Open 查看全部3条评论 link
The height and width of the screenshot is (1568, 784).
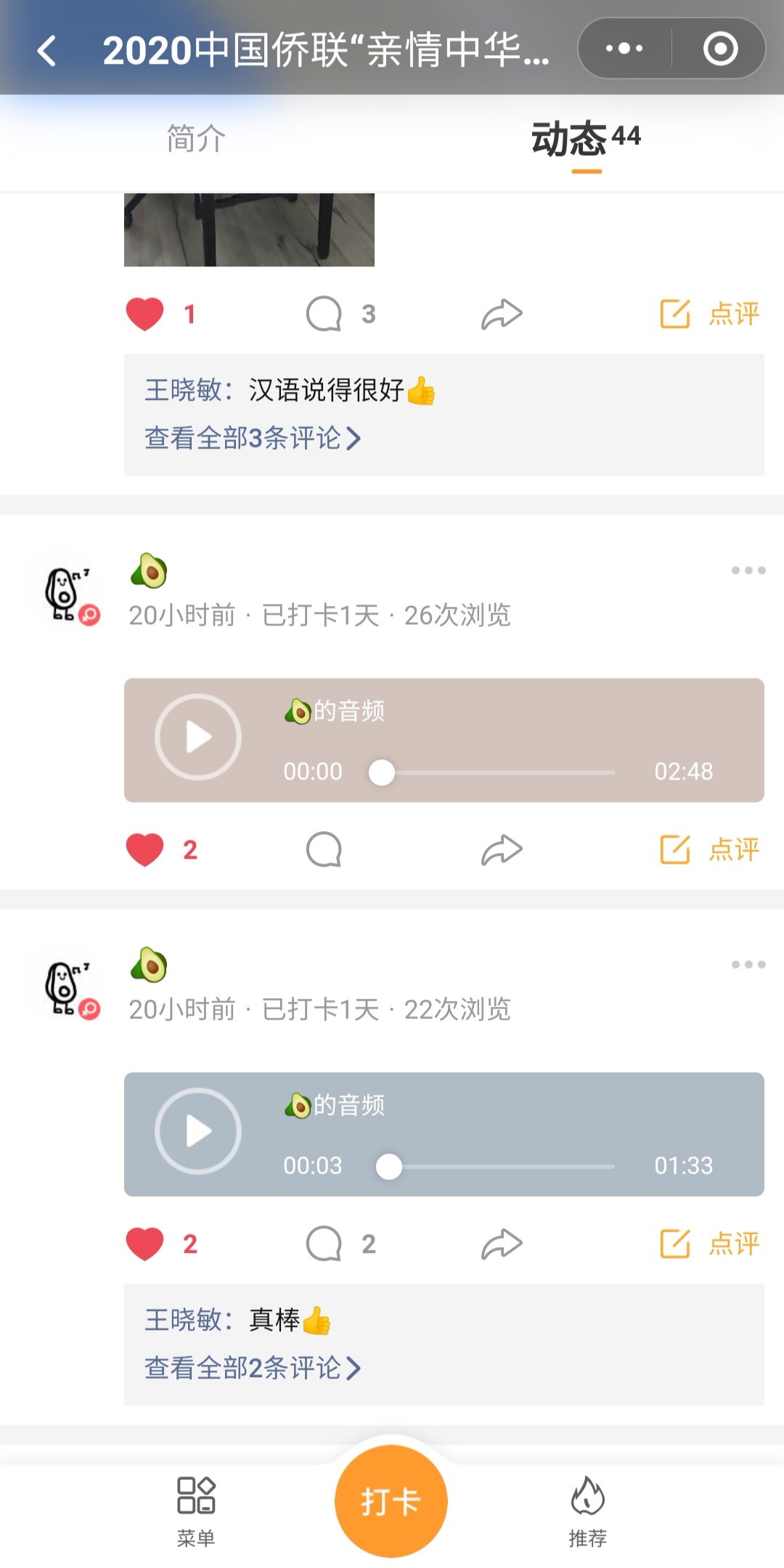pos(252,438)
